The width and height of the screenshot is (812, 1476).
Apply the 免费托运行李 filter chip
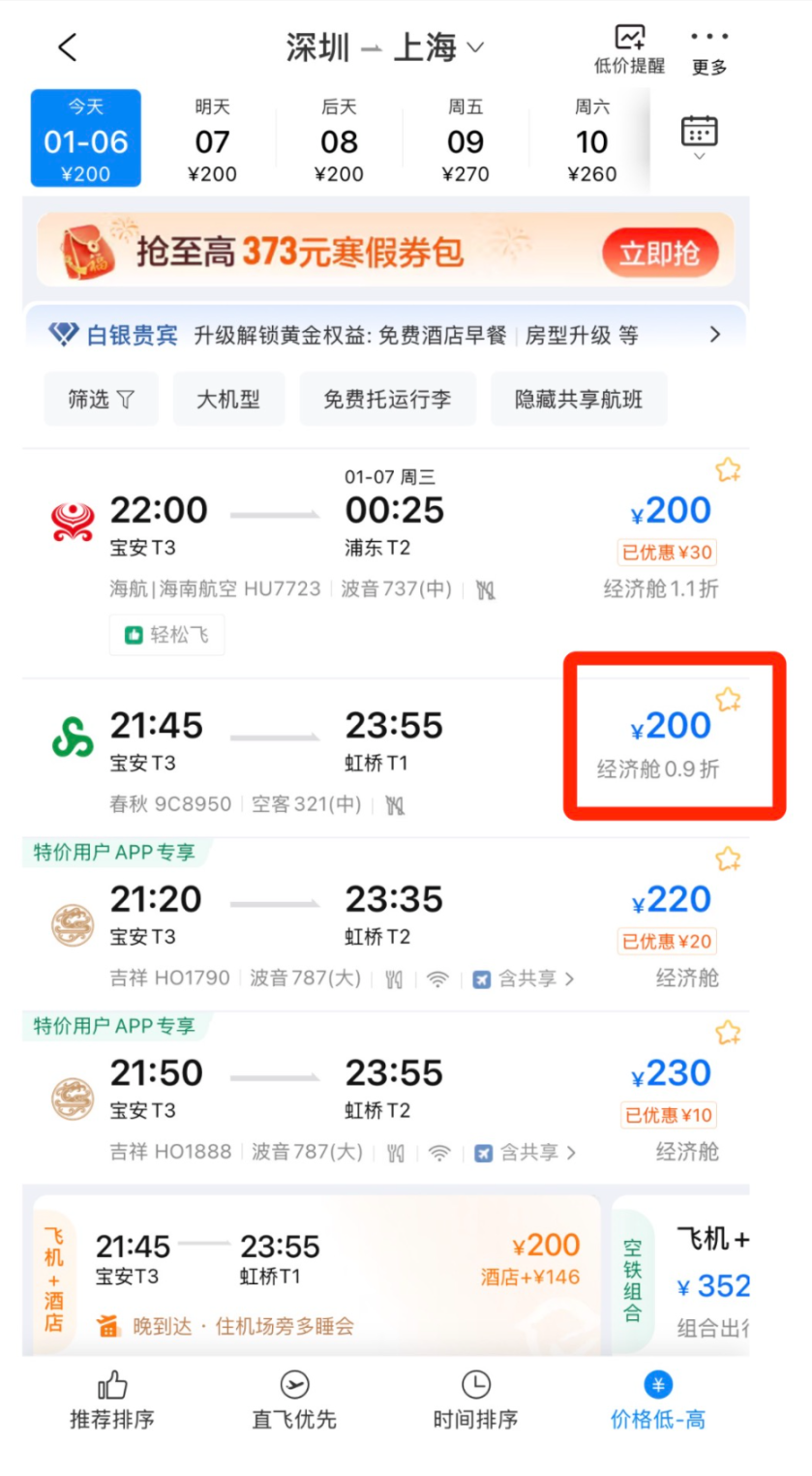coord(387,399)
